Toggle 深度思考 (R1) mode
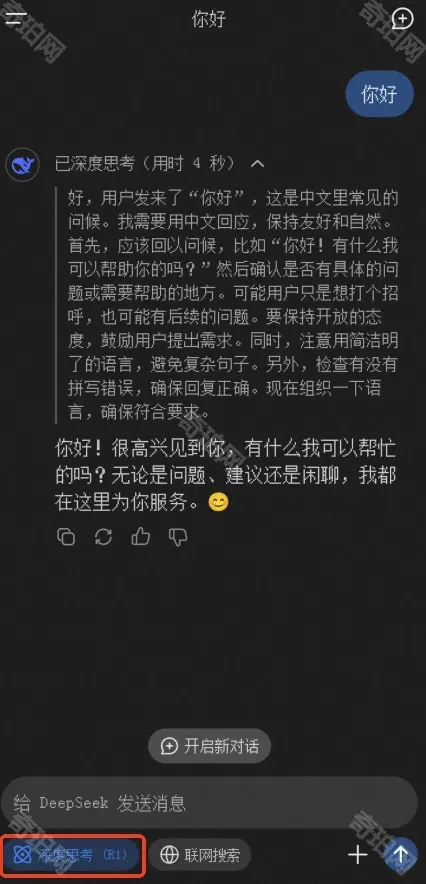426x884 pixels. [x=72, y=855]
